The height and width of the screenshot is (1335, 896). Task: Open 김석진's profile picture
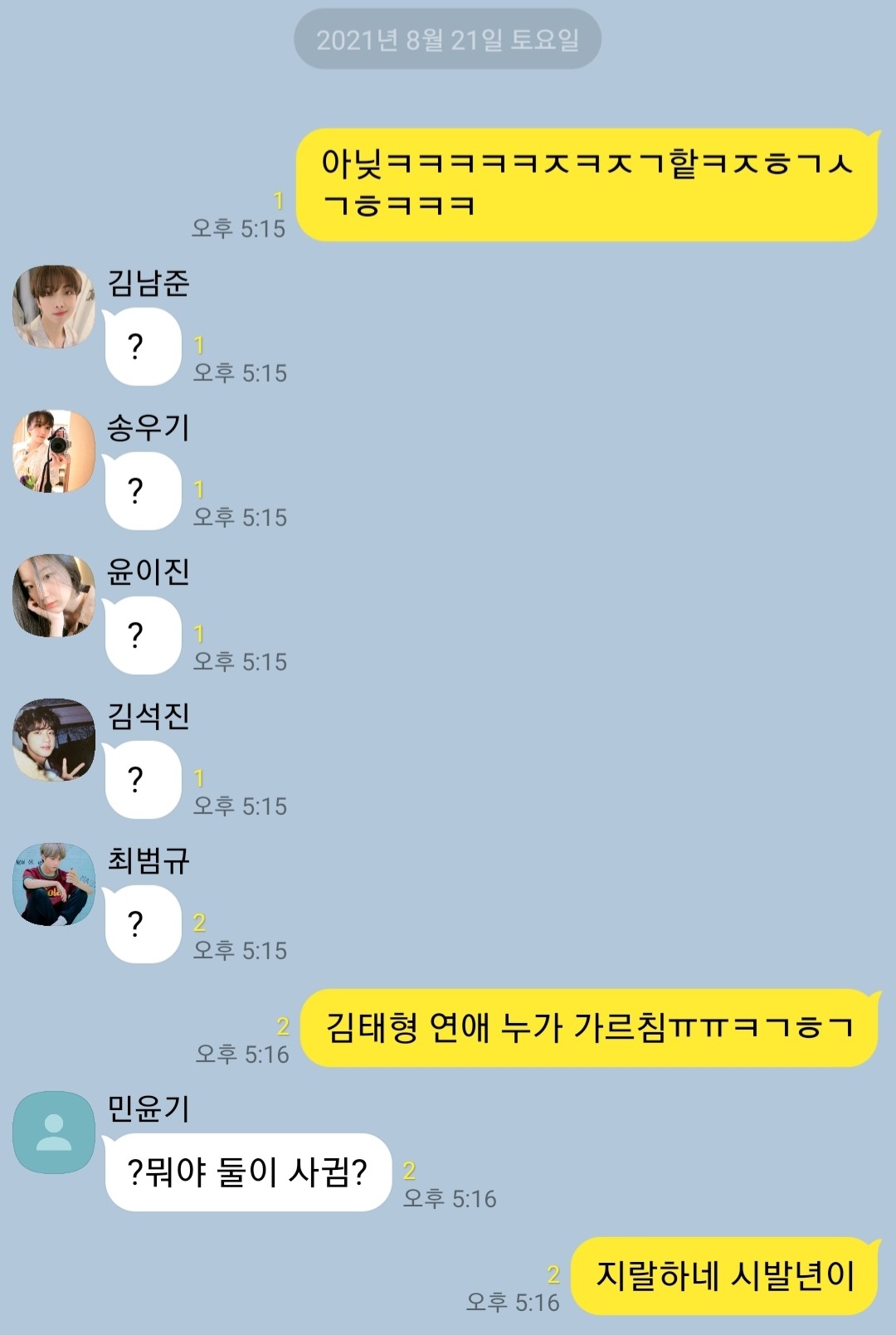[x=54, y=740]
